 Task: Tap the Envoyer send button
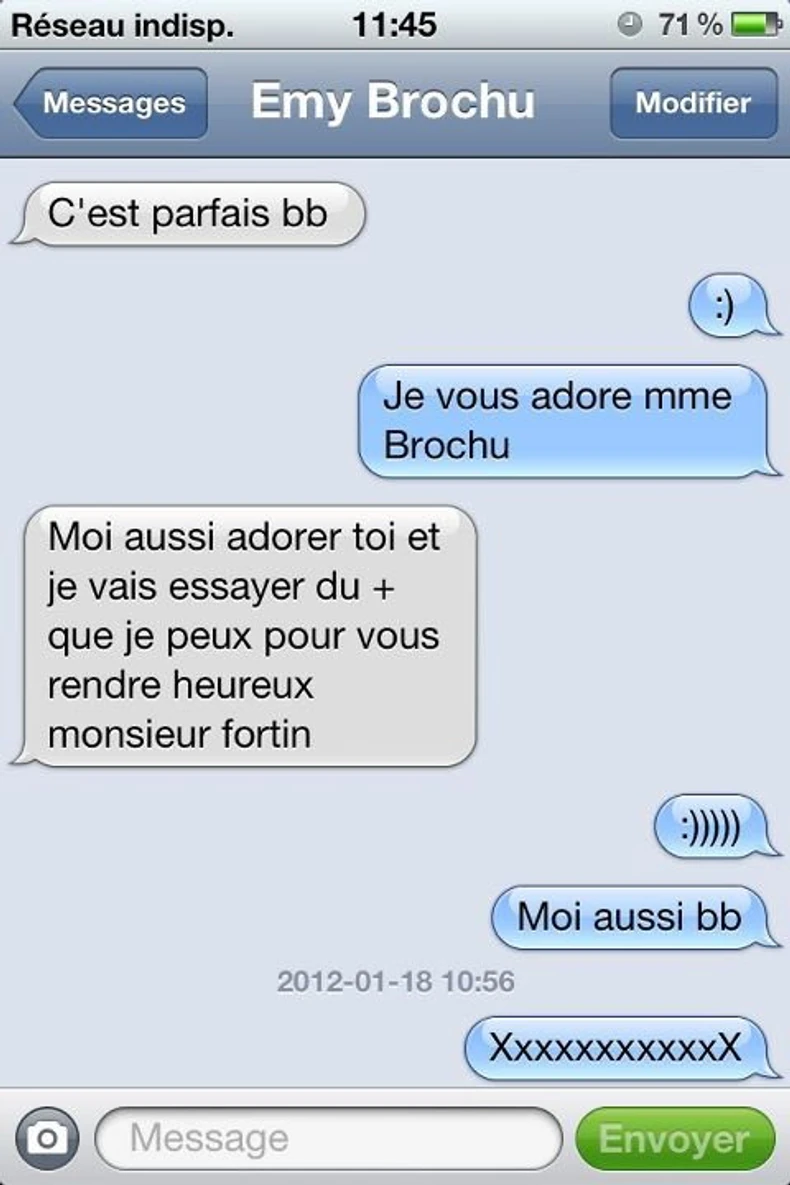[675, 1139]
